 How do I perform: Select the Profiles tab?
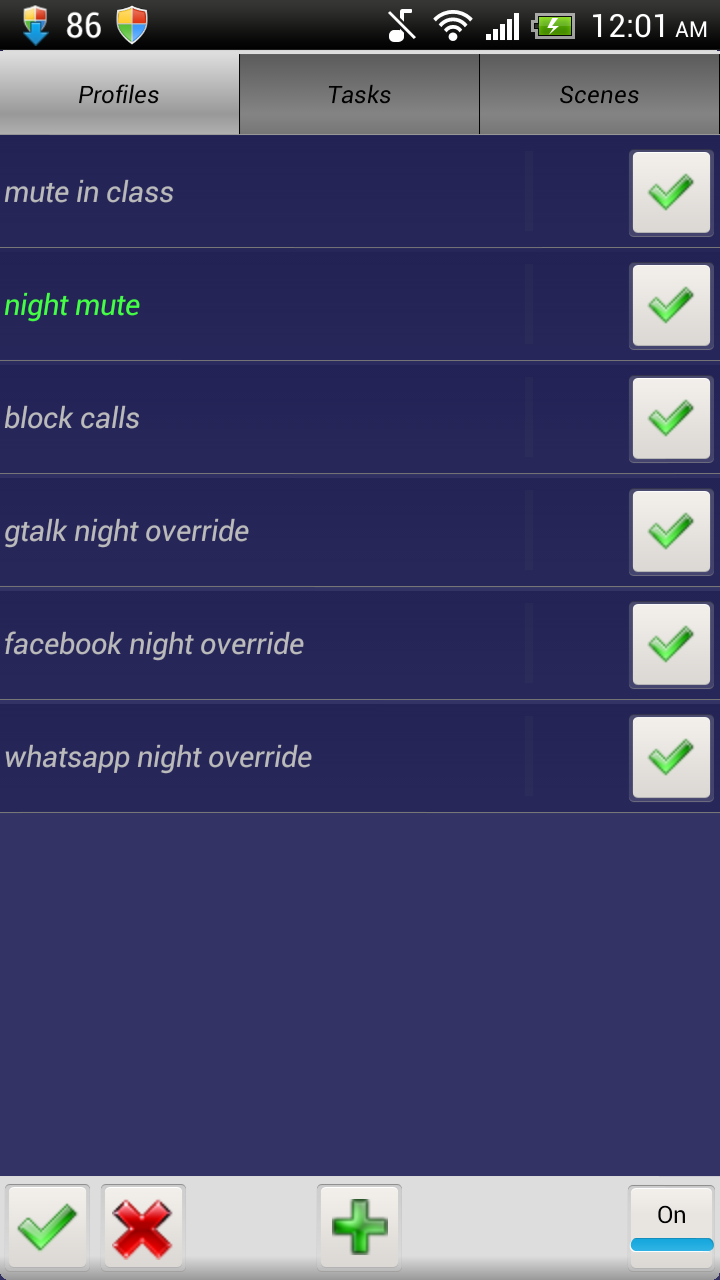(119, 95)
